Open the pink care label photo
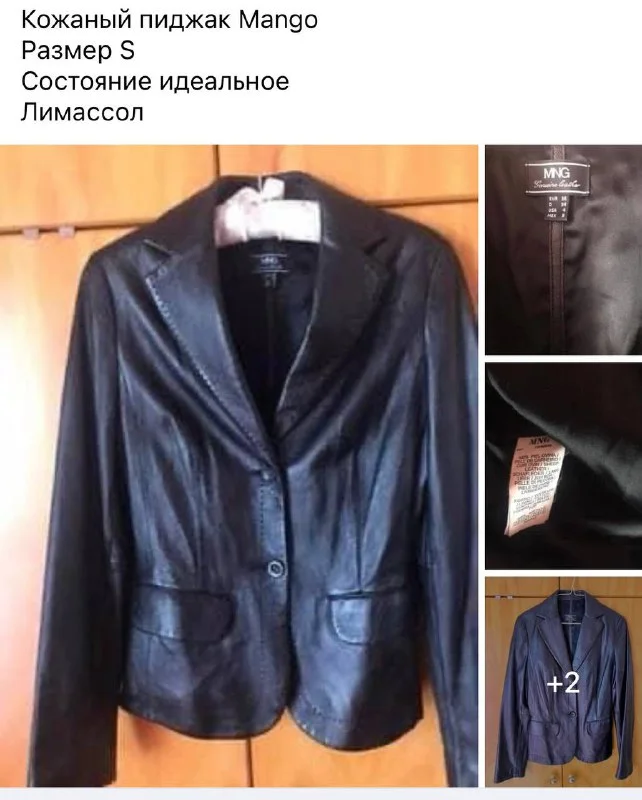The height and width of the screenshot is (800, 642). pyautogui.click(x=563, y=466)
